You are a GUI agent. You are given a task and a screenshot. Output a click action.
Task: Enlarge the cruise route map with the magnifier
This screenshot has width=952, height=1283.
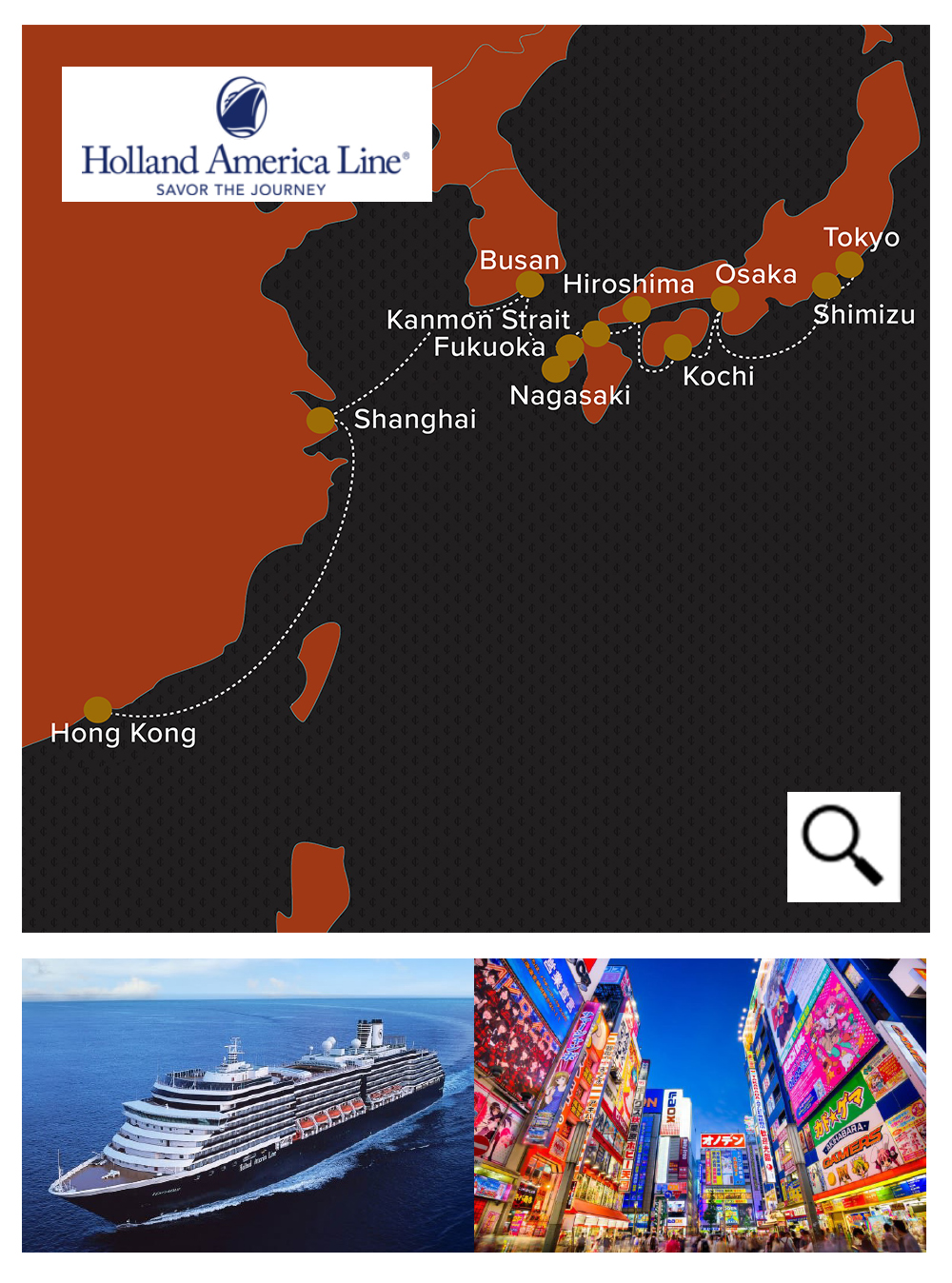click(x=843, y=846)
